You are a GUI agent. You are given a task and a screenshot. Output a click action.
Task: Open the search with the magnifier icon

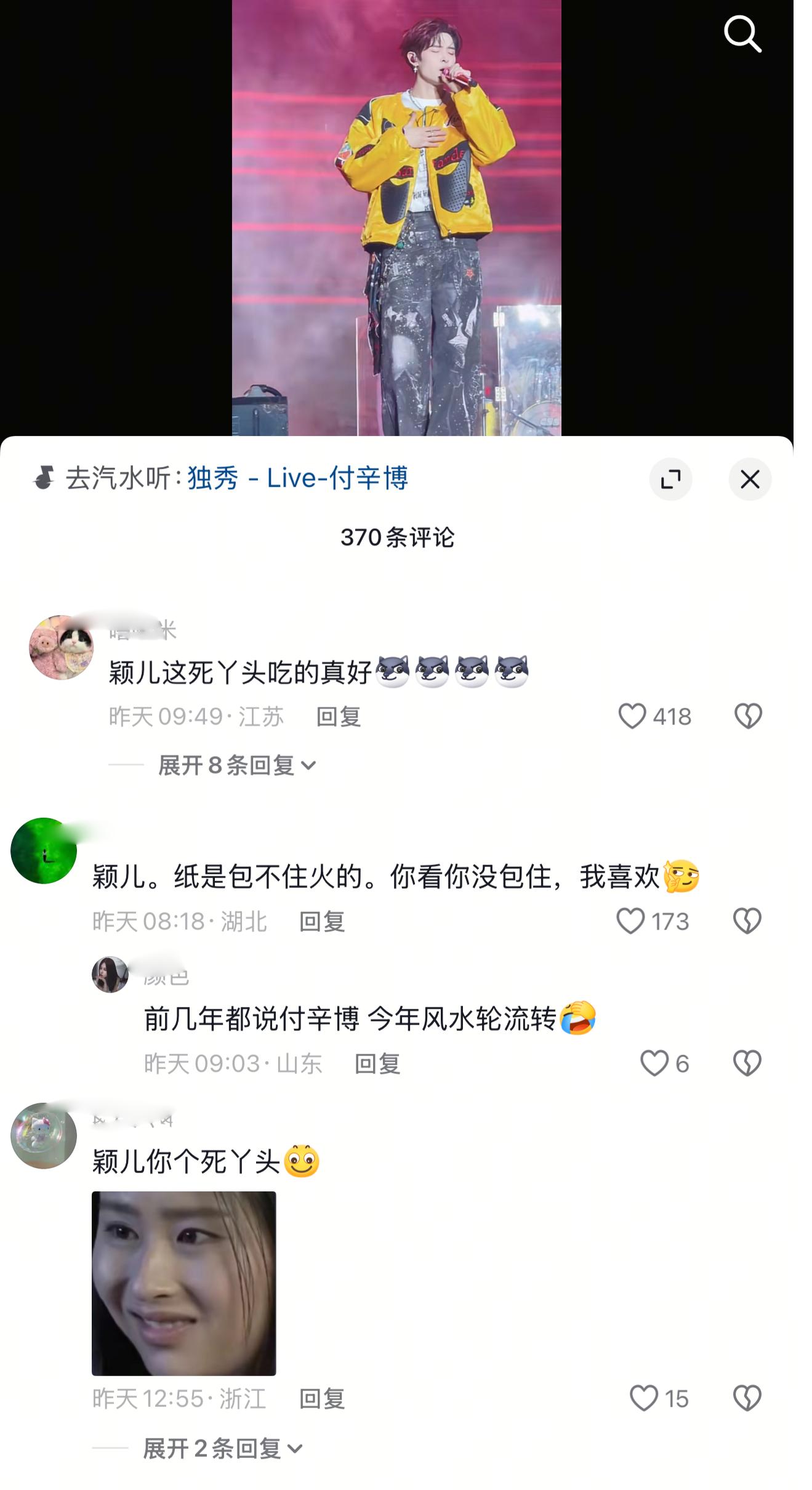pyautogui.click(x=743, y=35)
